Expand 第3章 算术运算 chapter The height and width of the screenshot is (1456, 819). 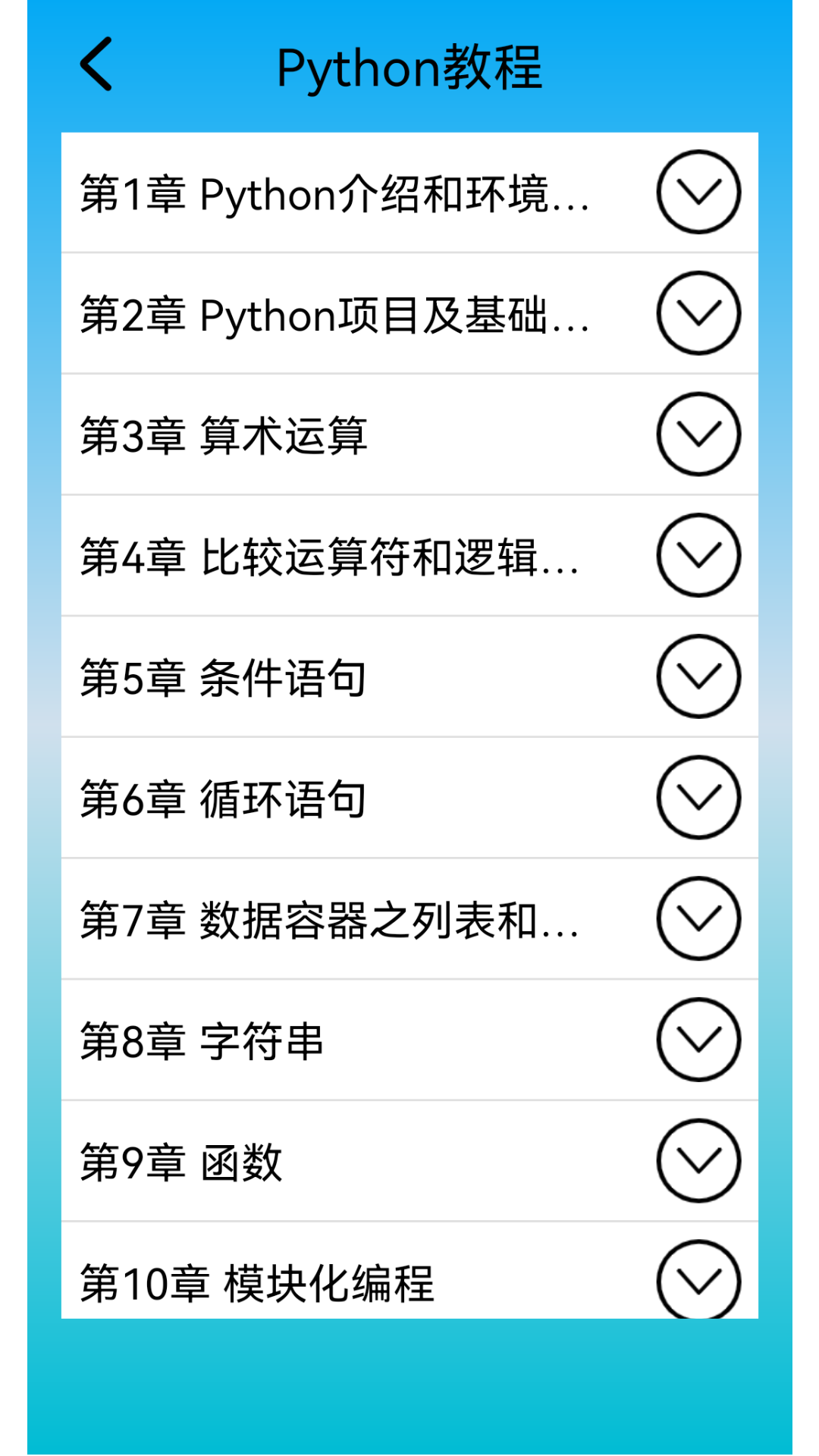tap(699, 434)
